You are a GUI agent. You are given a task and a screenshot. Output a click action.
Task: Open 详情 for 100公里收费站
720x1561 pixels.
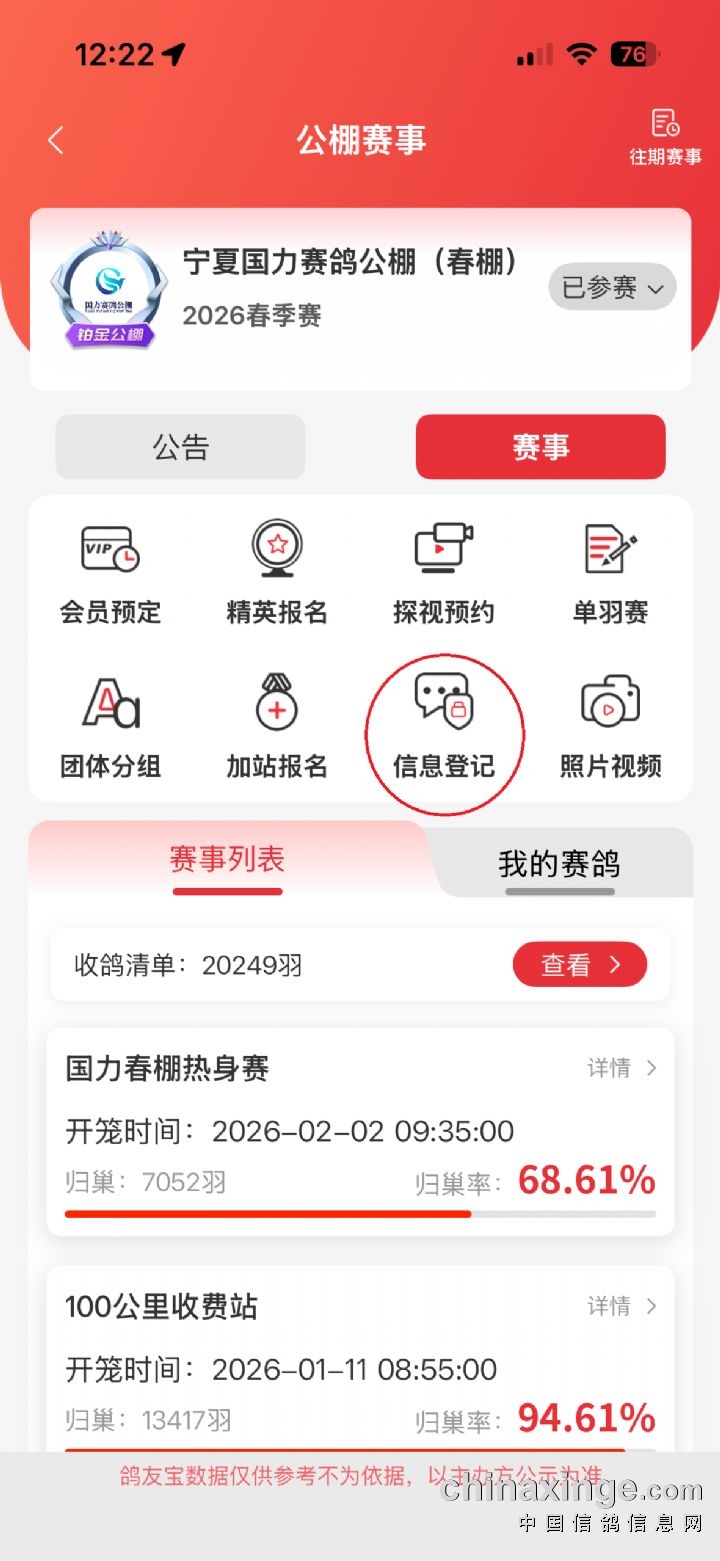point(621,1306)
